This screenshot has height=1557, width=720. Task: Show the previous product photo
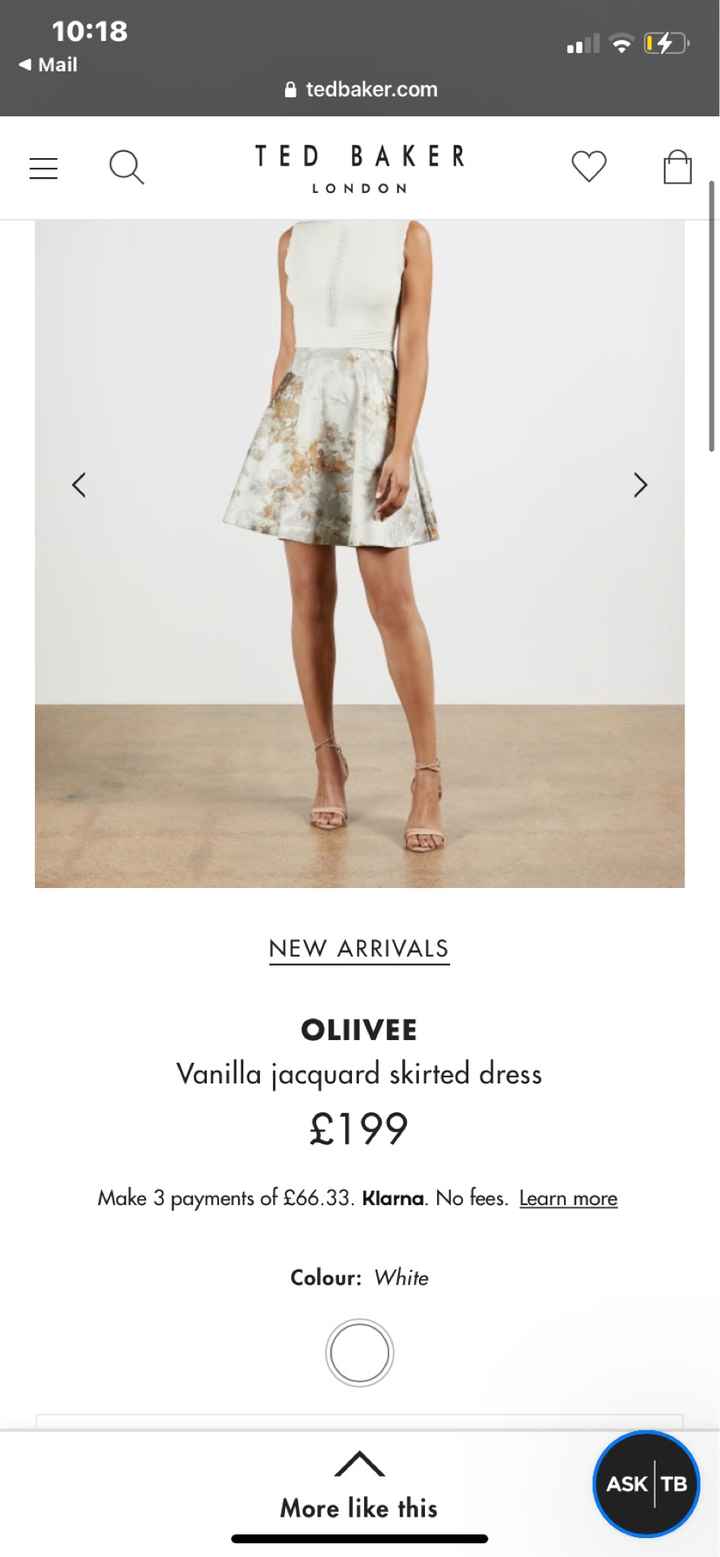pyautogui.click(x=79, y=485)
